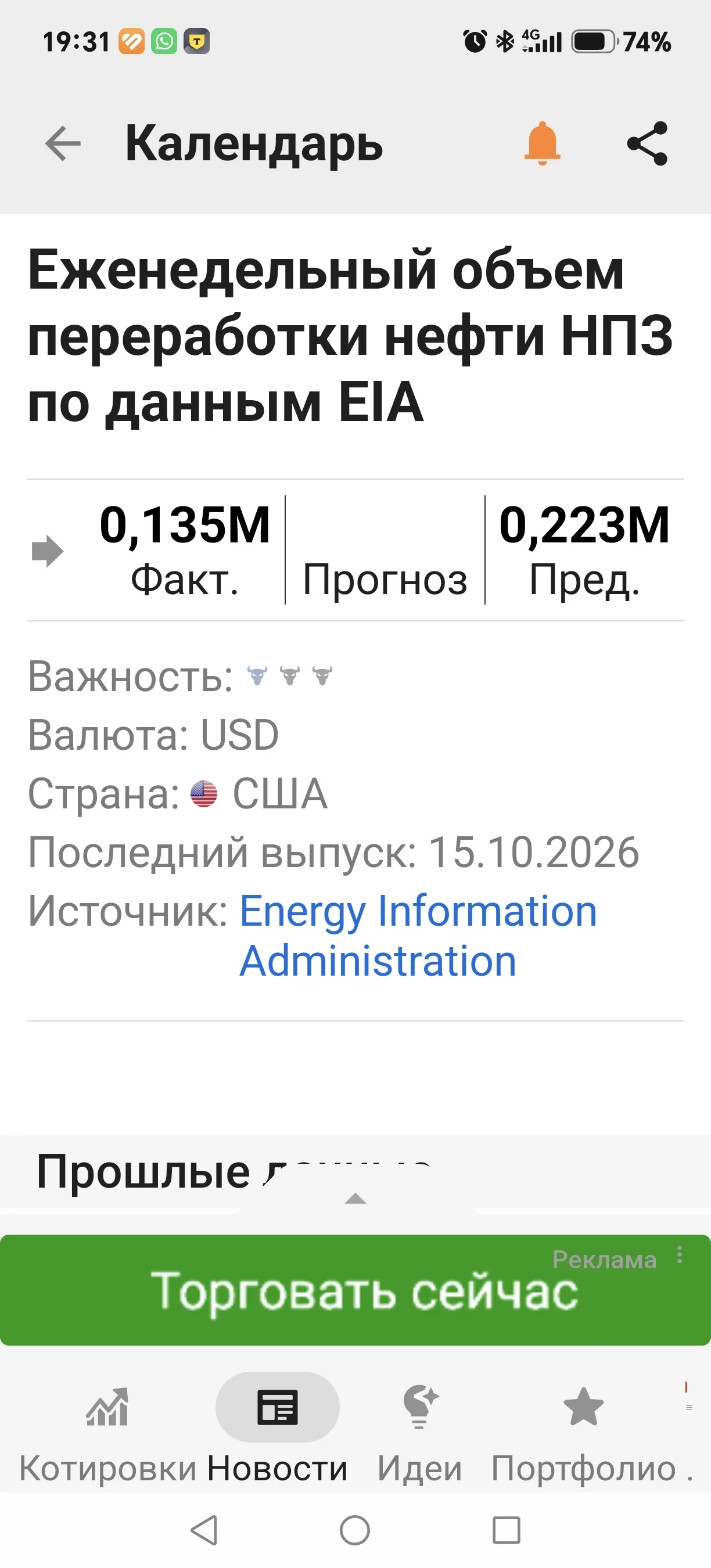Tap the system home button
Viewport: 711px width, 1568px height.
pyautogui.click(x=355, y=1530)
